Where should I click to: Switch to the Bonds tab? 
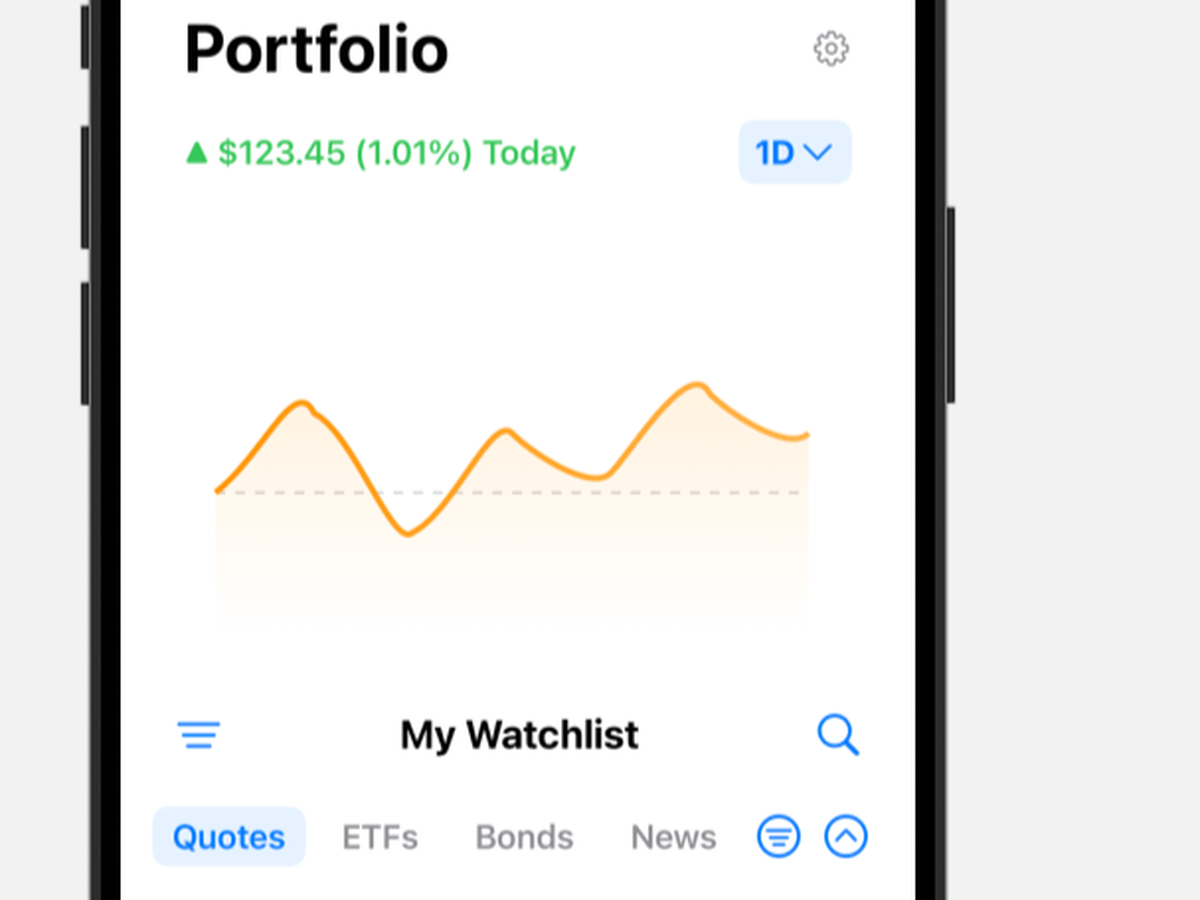(524, 837)
